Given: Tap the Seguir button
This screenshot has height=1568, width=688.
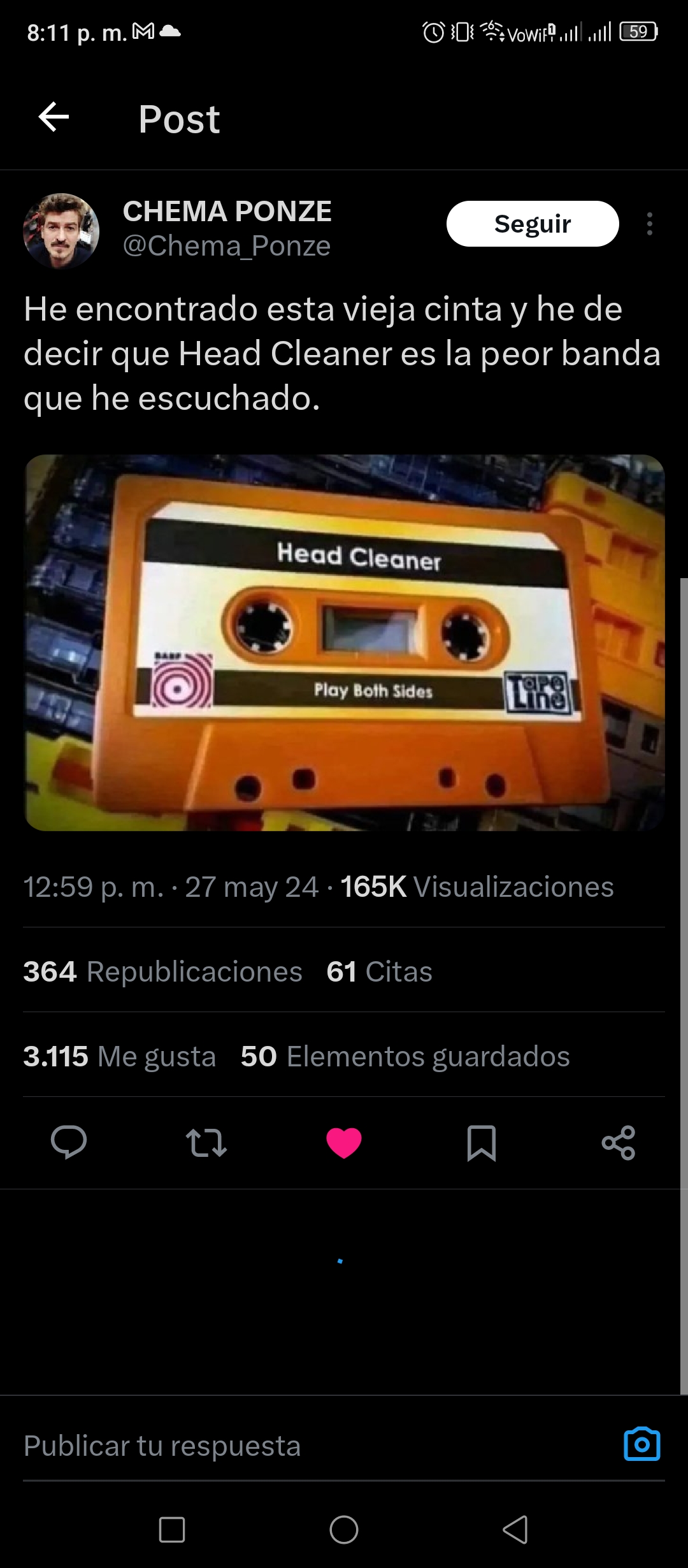Looking at the screenshot, I should pyautogui.click(x=533, y=224).
